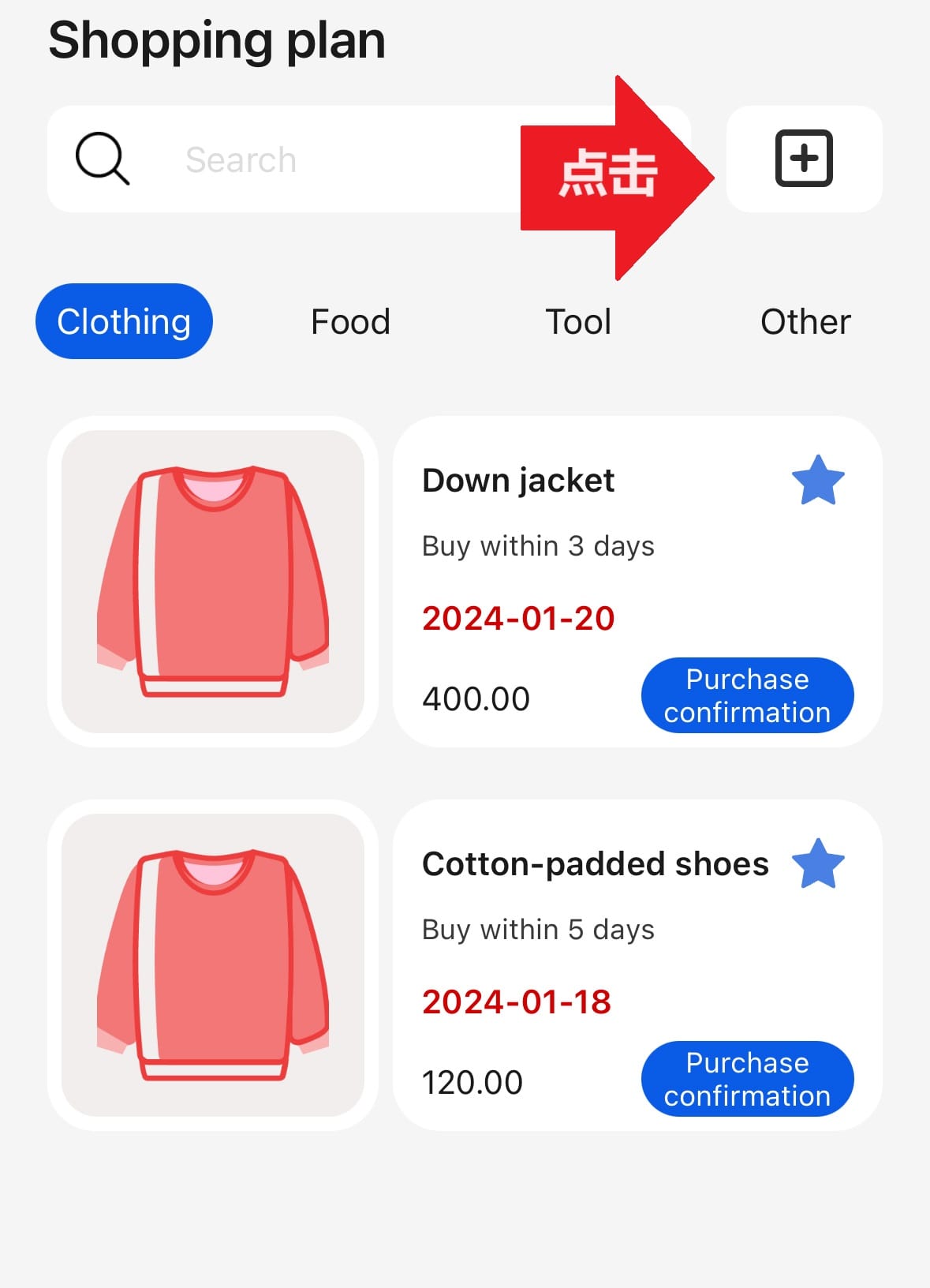Screen dimensions: 930x1288
Task: Switch to the Other tab
Action: tap(805, 322)
